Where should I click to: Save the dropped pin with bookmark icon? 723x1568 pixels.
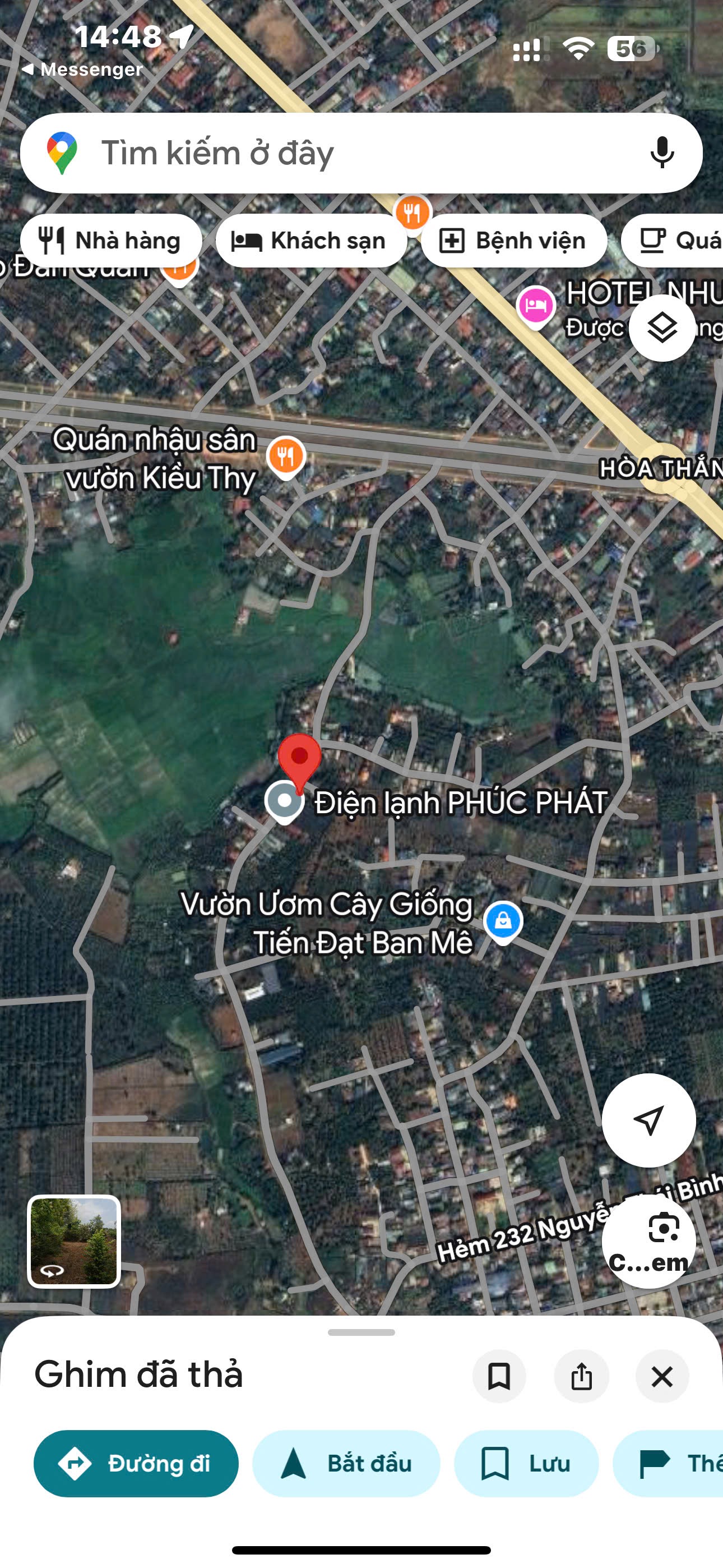[x=499, y=1377]
